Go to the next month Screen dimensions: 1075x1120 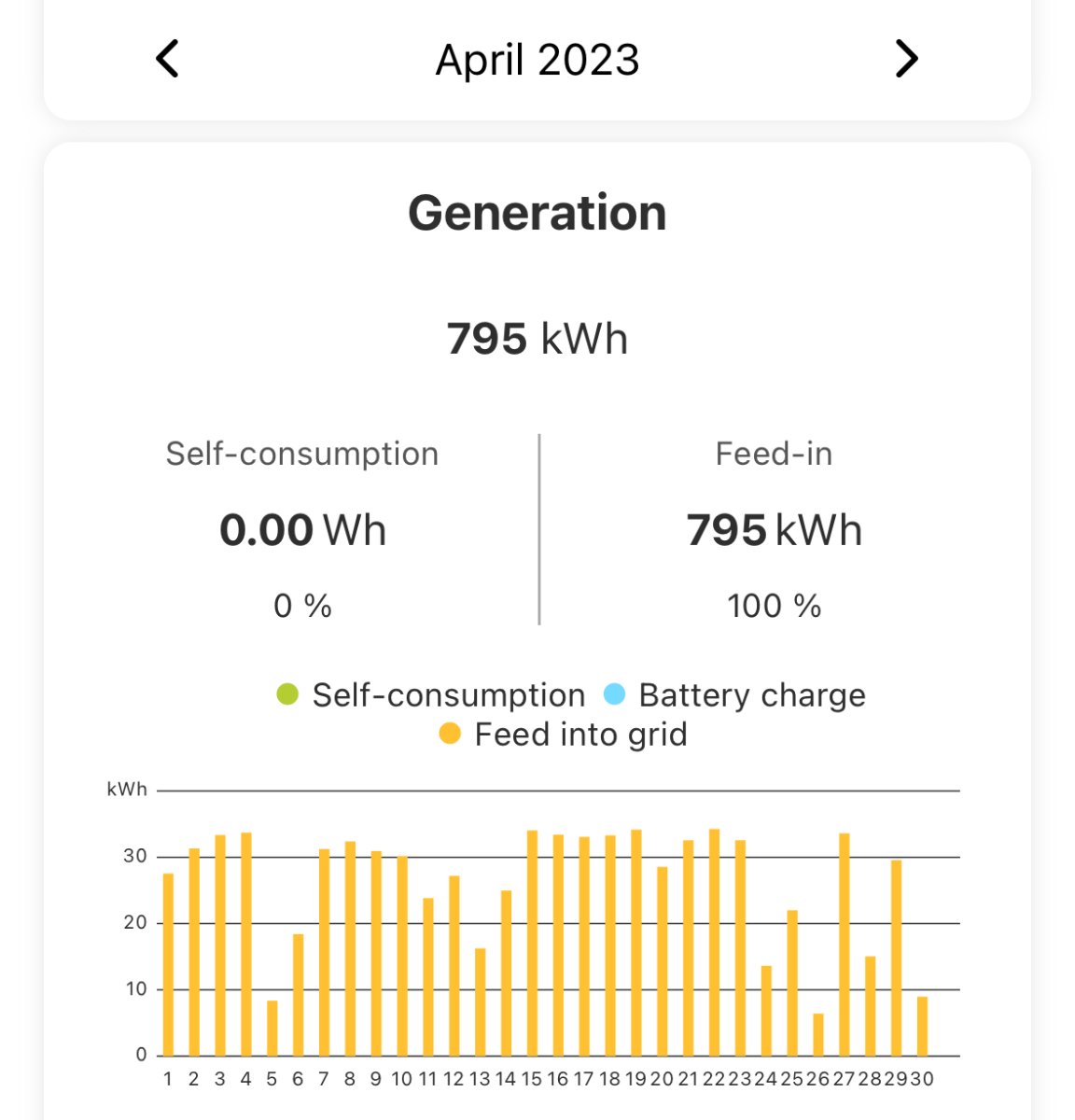906,60
